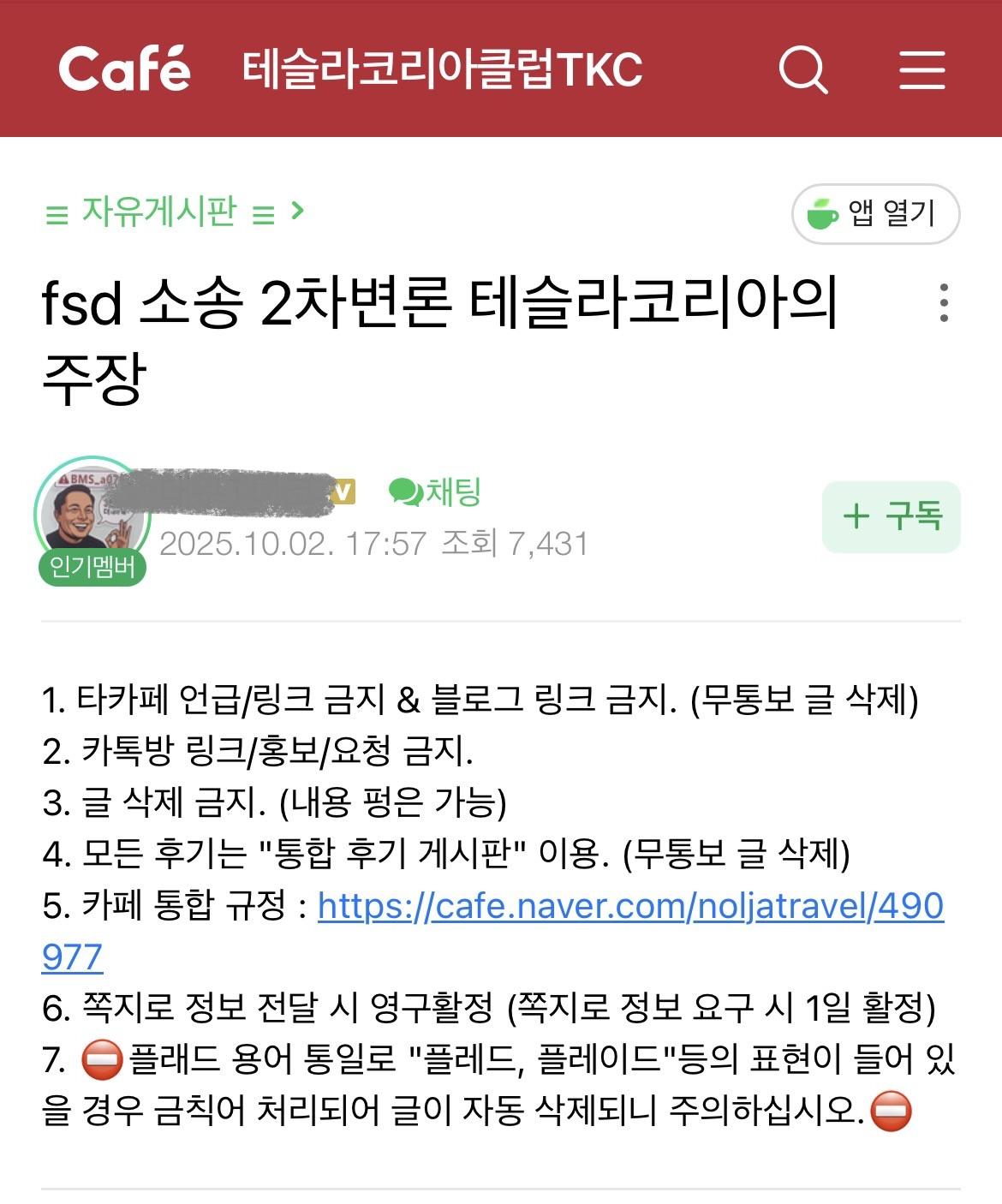Open the post's three-dot options menu
The height and width of the screenshot is (1204, 1002).
(x=944, y=302)
